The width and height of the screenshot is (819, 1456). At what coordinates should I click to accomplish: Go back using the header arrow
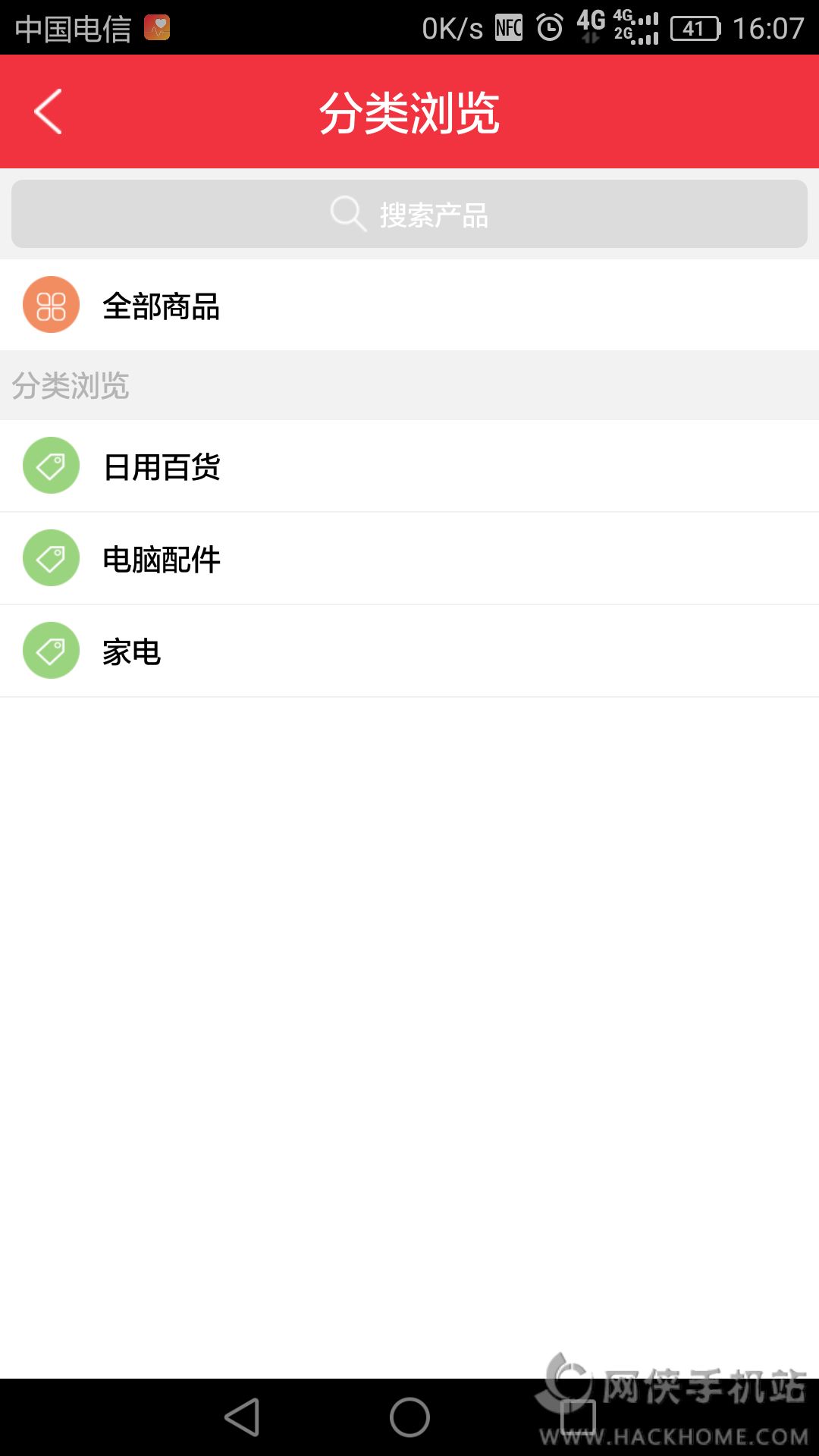point(49,112)
